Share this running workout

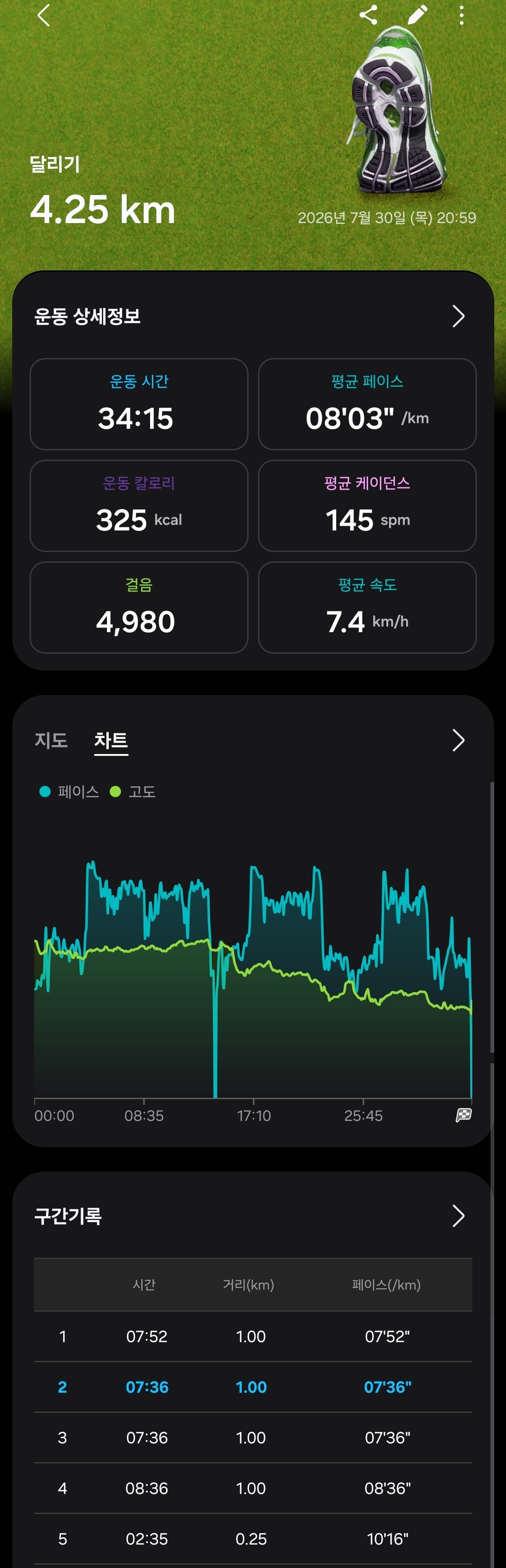click(x=369, y=15)
